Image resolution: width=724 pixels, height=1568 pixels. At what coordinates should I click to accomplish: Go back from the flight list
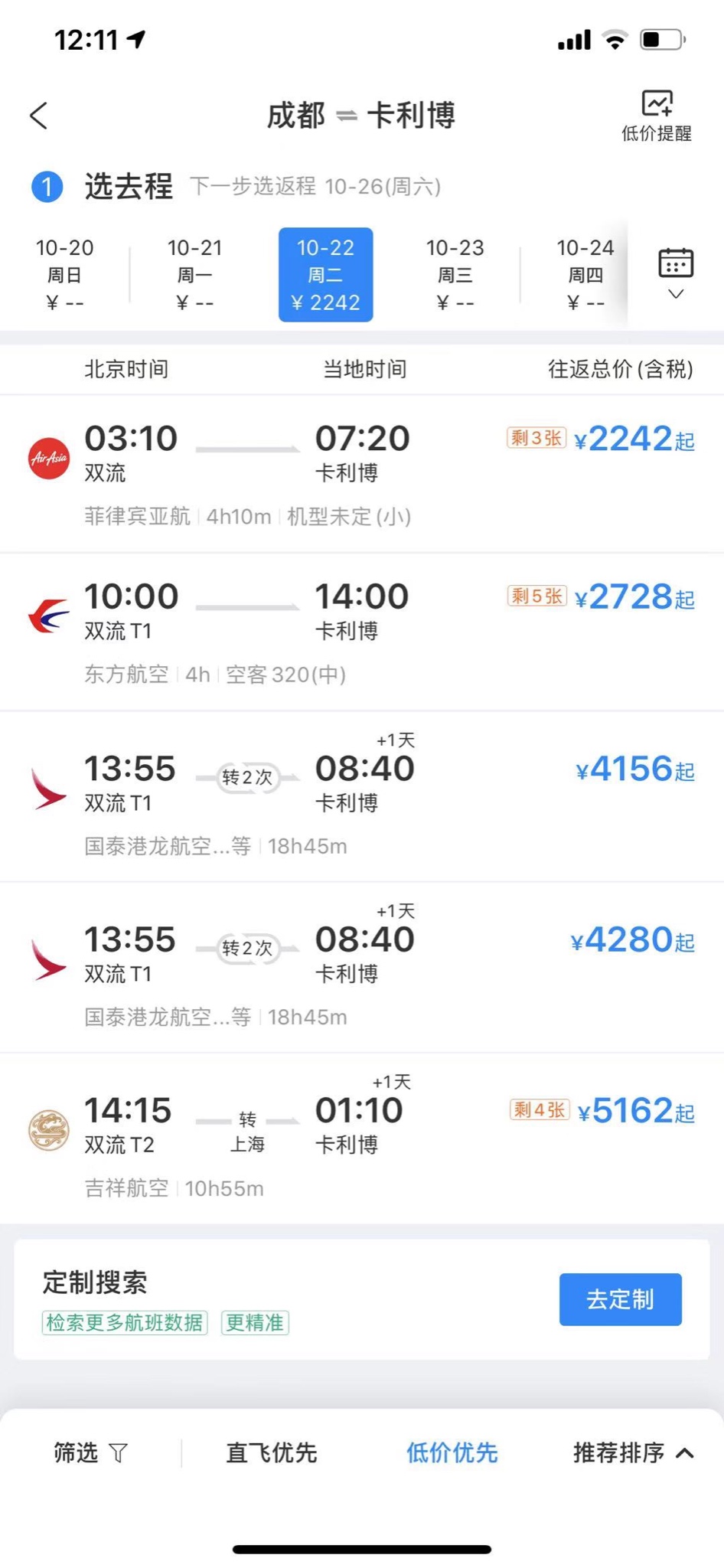pos(39,116)
